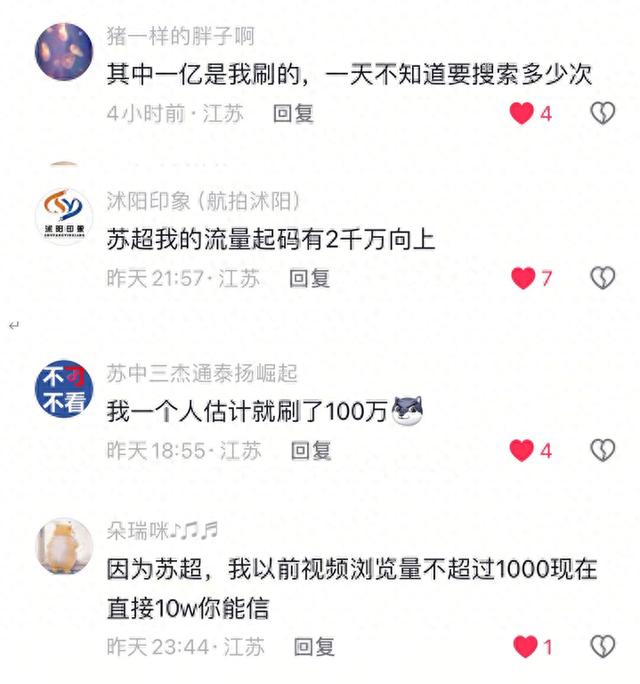The width and height of the screenshot is (640, 684).
Task: Reply to 朵瑞咪's comment
Action: coord(314,647)
